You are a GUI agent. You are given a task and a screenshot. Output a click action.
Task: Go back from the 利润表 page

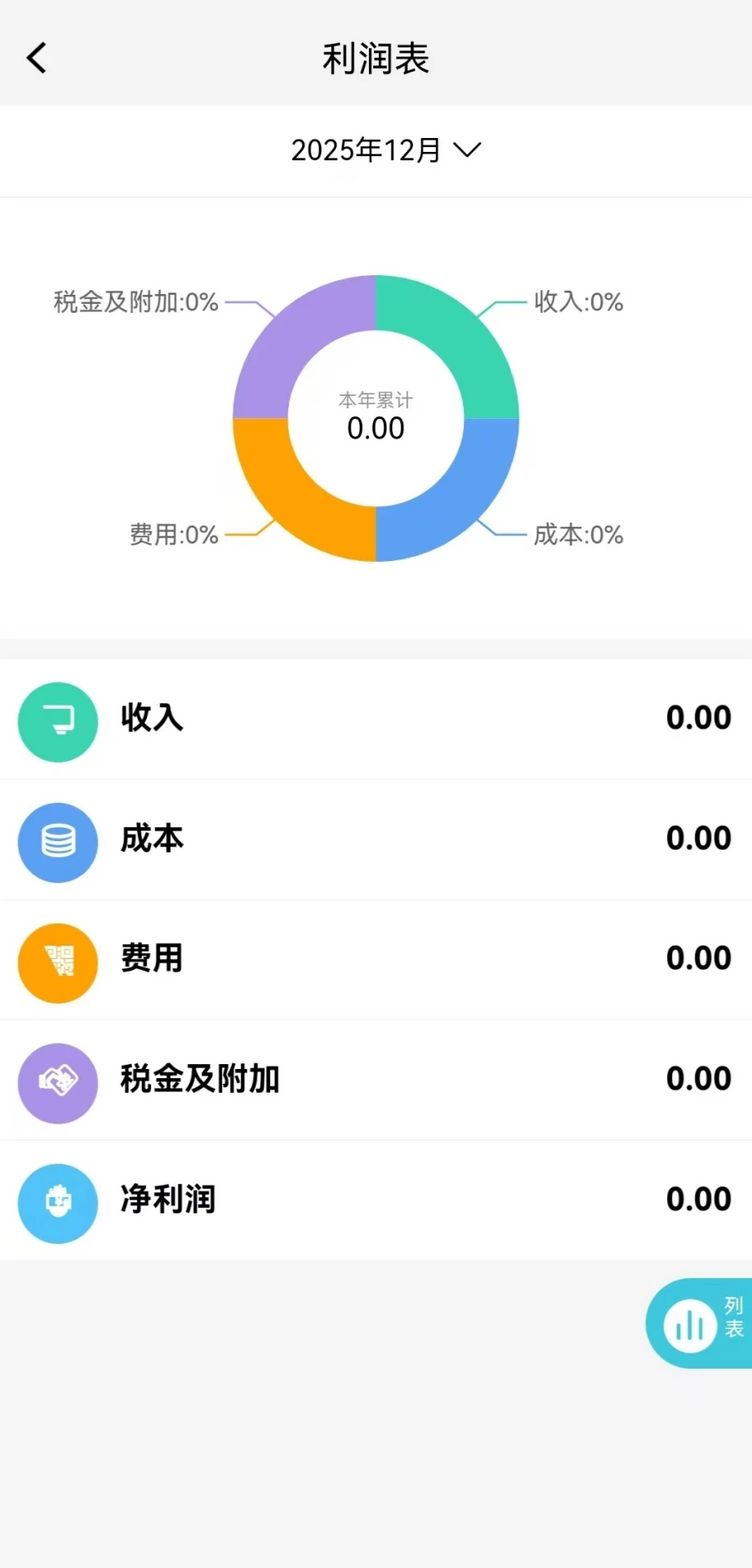pos(37,58)
